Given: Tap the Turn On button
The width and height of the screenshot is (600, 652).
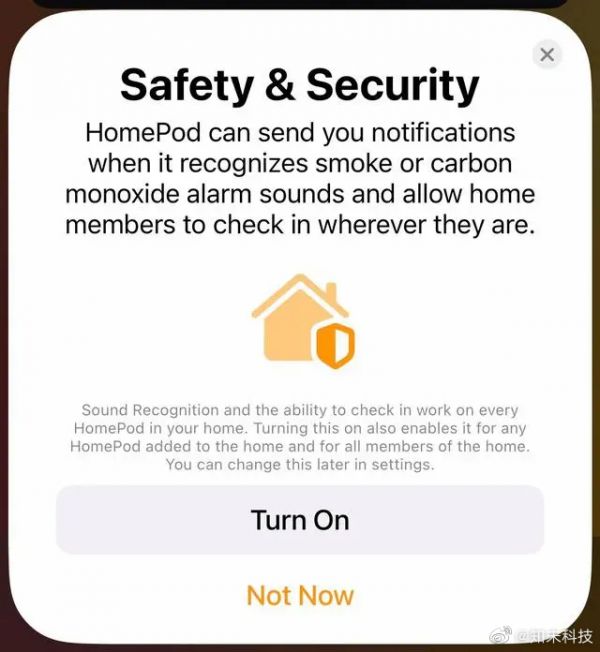Looking at the screenshot, I should click(x=300, y=520).
